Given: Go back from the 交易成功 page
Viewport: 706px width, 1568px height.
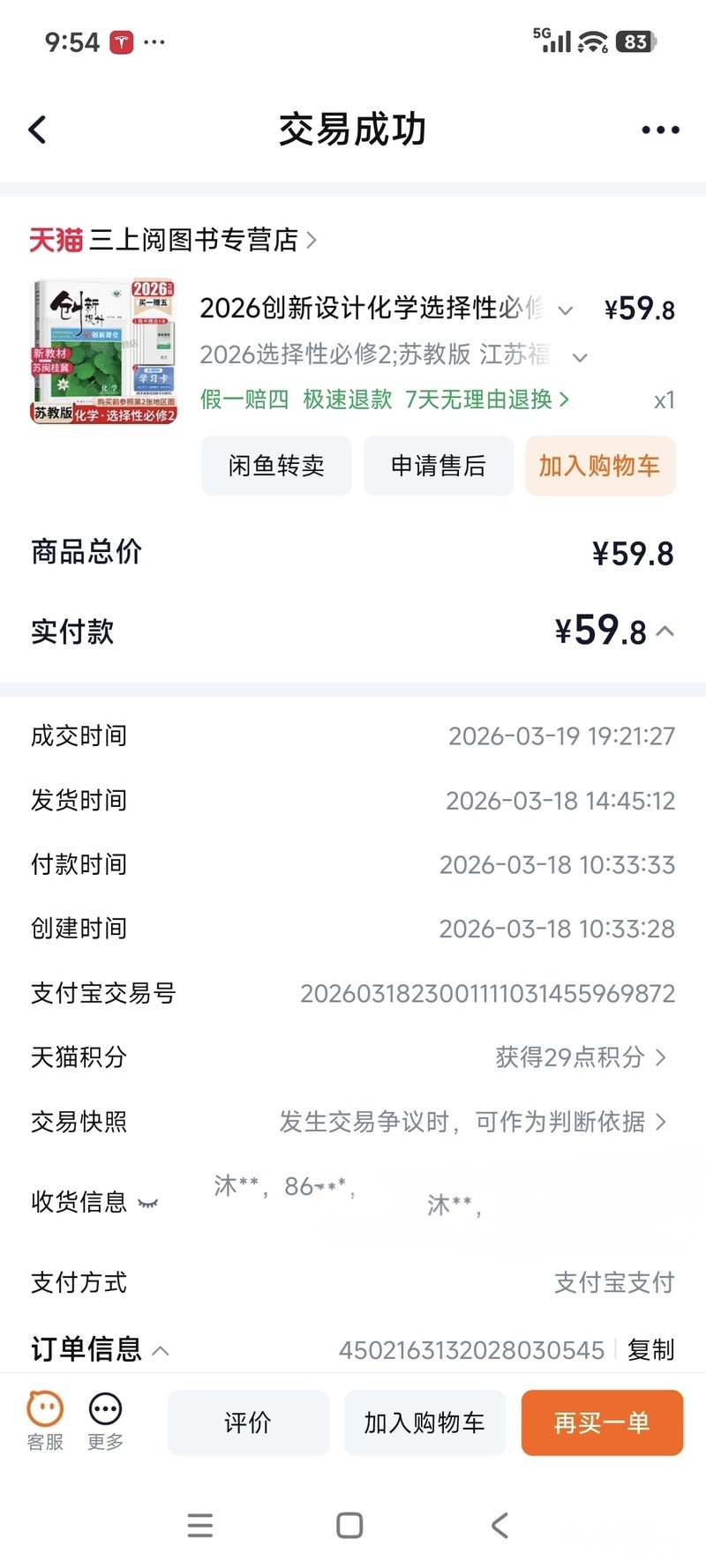Looking at the screenshot, I should point(37,130).
